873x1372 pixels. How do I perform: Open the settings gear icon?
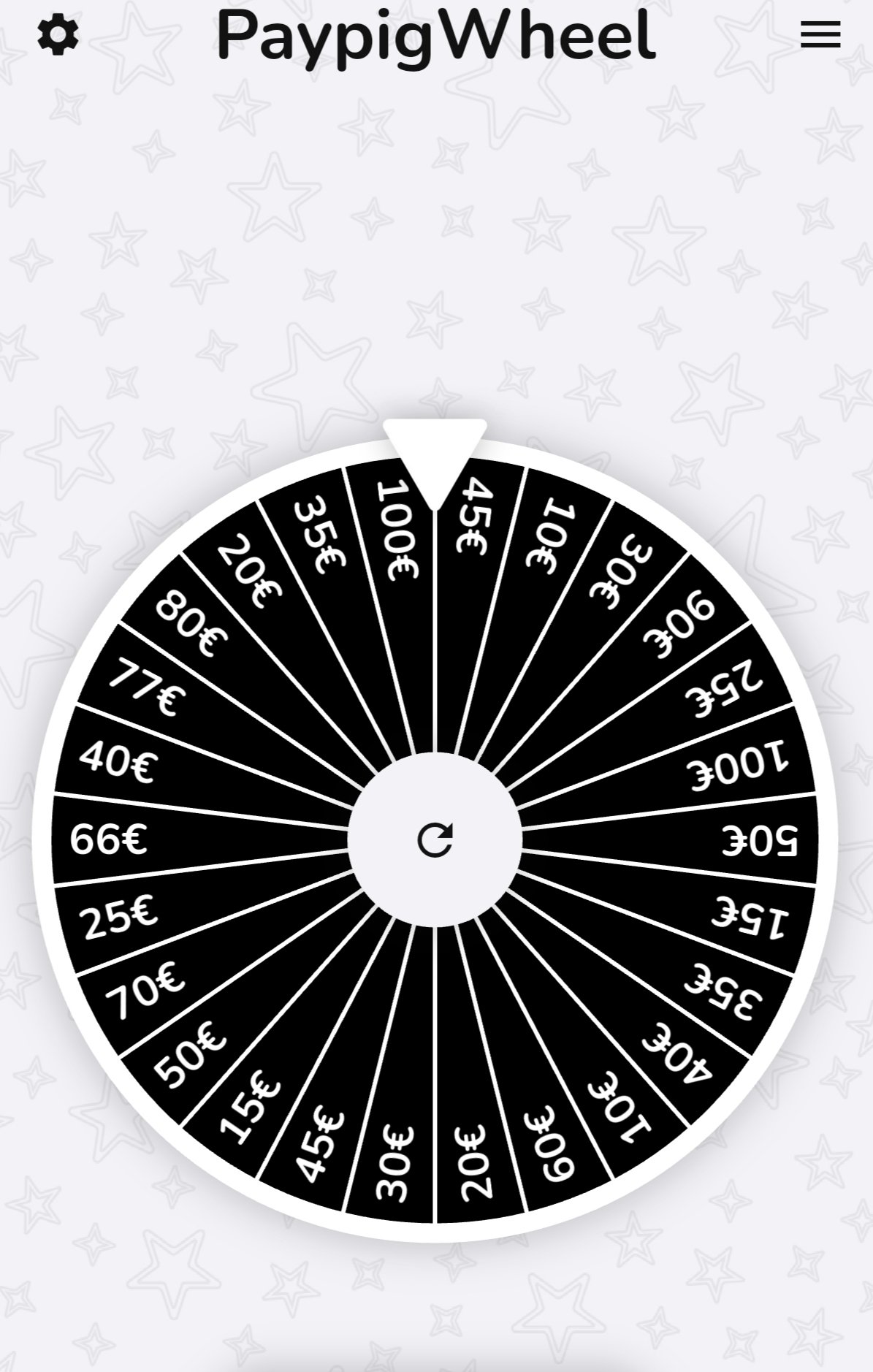coord(58,35)
